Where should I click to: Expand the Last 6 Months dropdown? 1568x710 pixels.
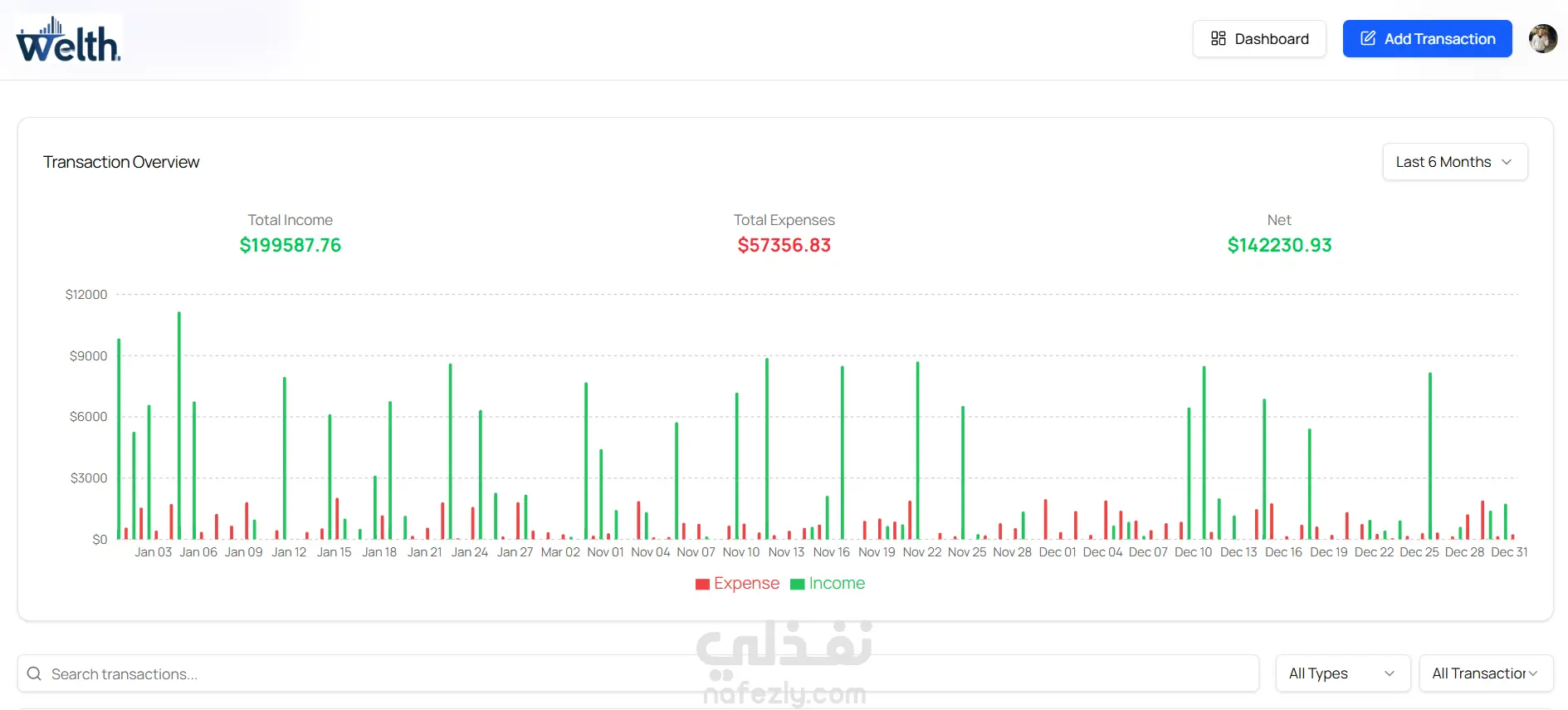(x=1454, y=162)
